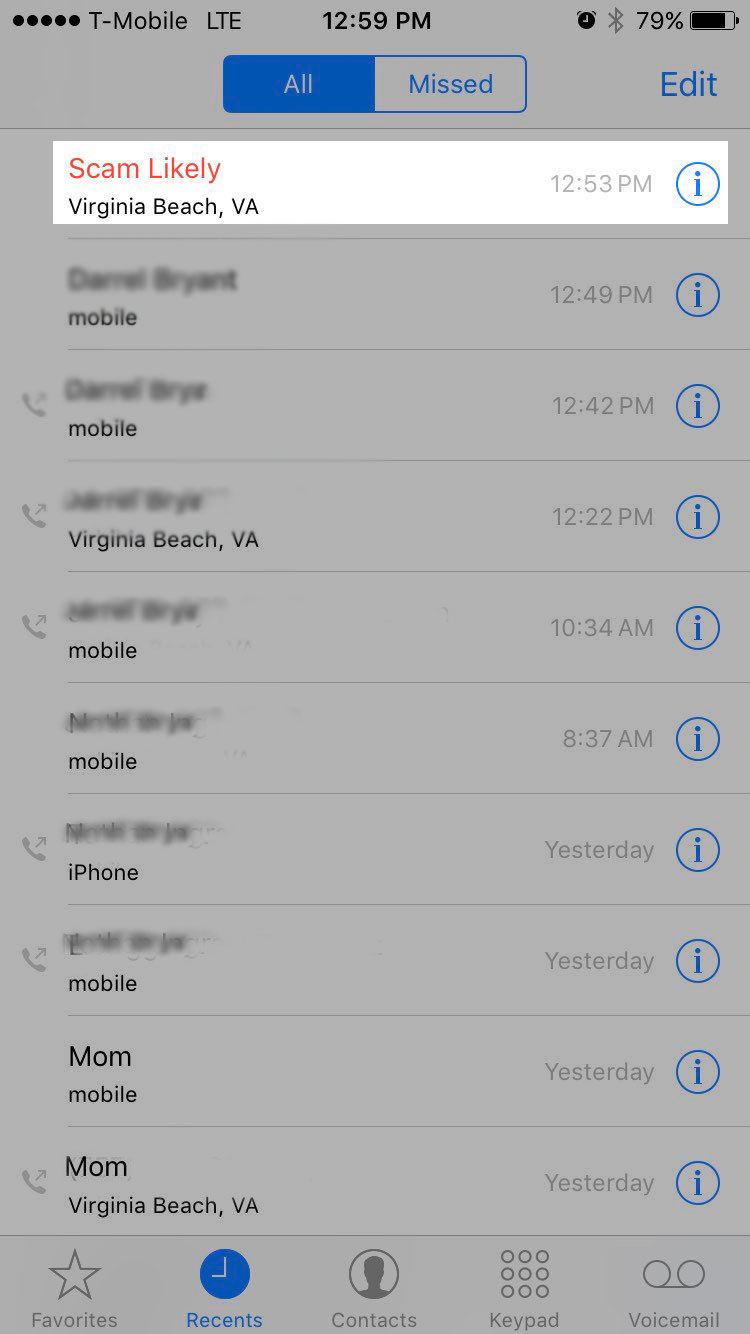Switch to the Keypad tab
Viewport: 750px width, 1334px height.
click(524, 1288)
